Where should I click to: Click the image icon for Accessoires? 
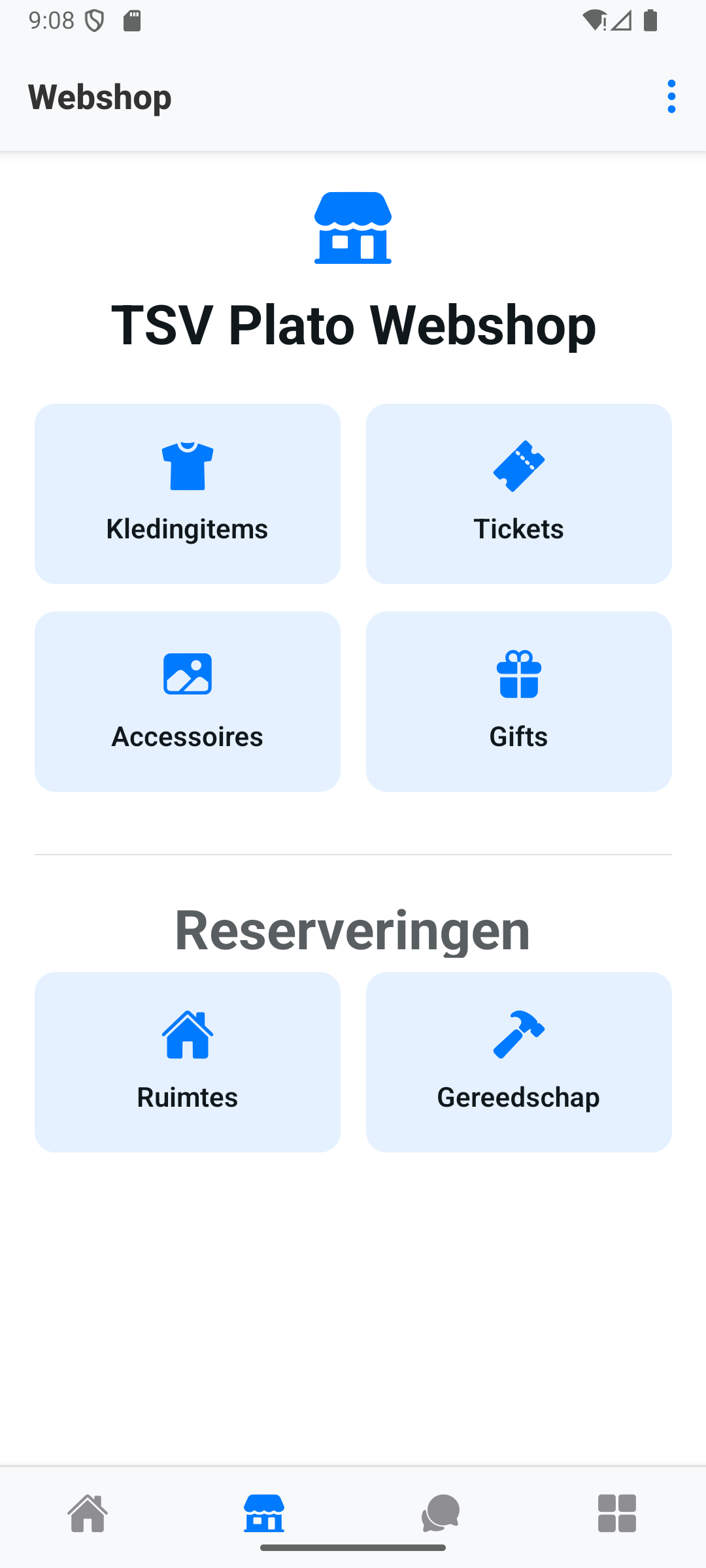[188, 674]
